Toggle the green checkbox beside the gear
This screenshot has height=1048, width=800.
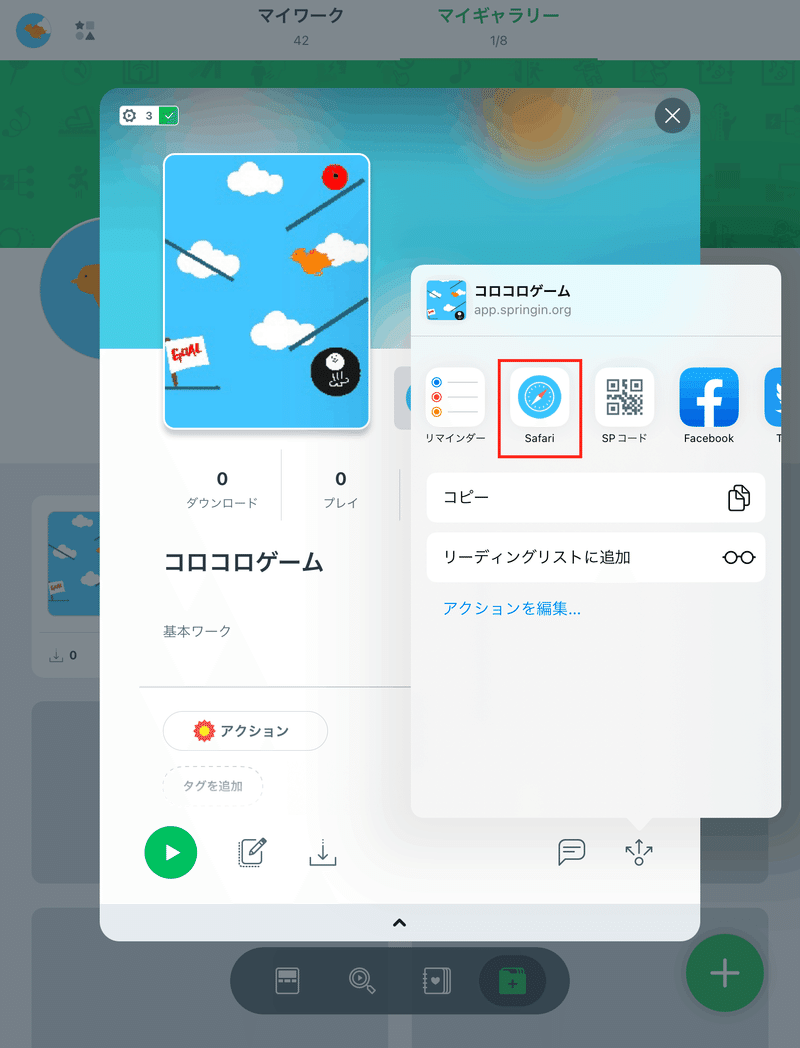[x=169, y=116]
